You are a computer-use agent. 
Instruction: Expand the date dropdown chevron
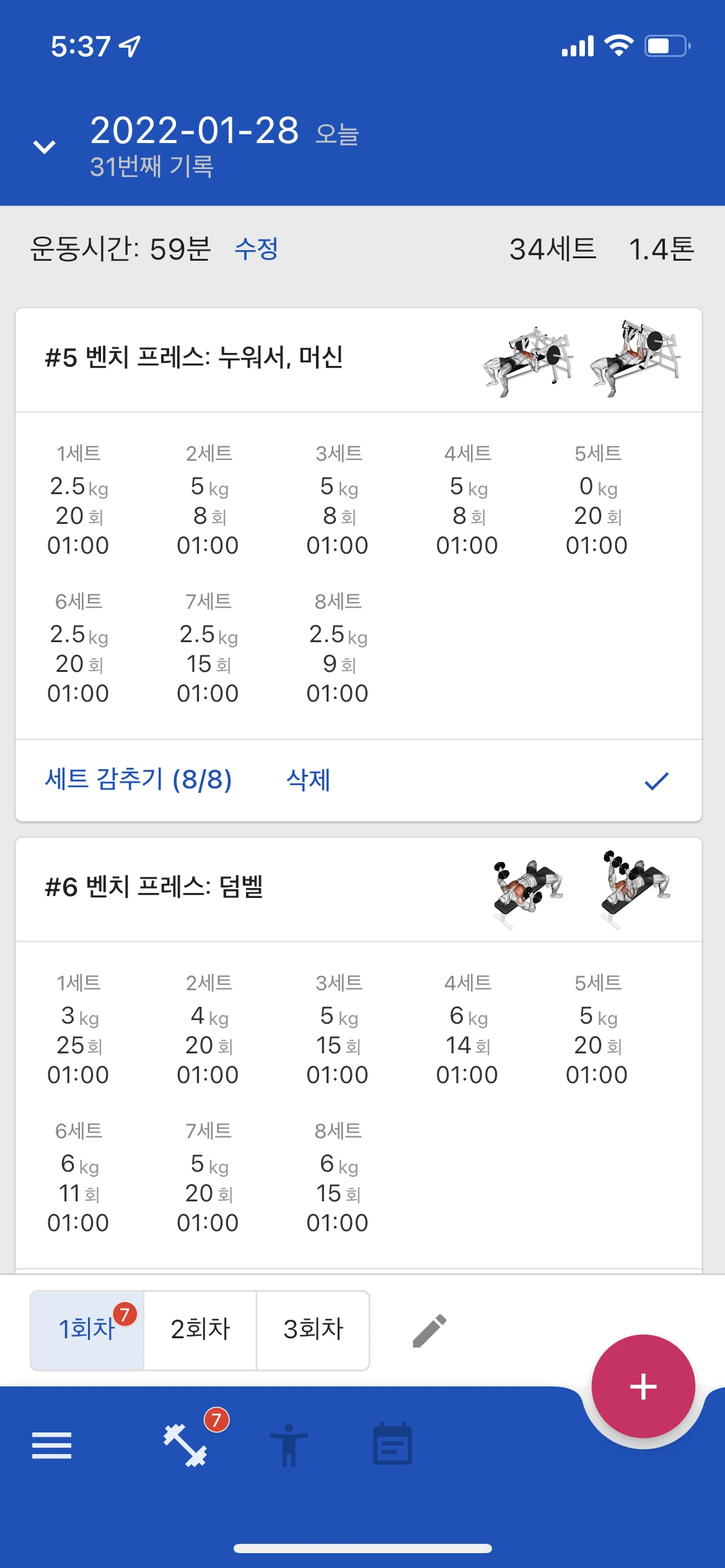pos(44,147)
